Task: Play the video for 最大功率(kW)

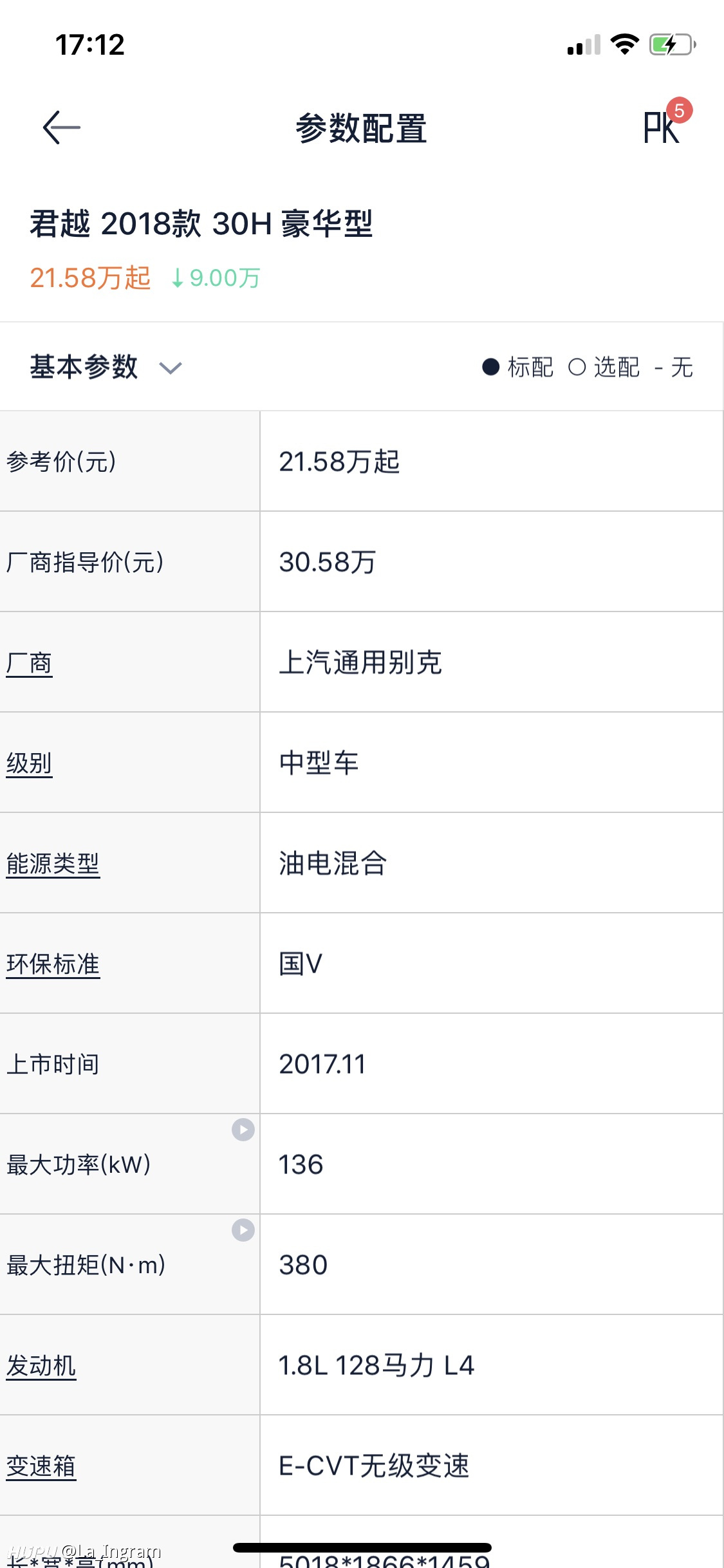Action: coord(243,1130)
